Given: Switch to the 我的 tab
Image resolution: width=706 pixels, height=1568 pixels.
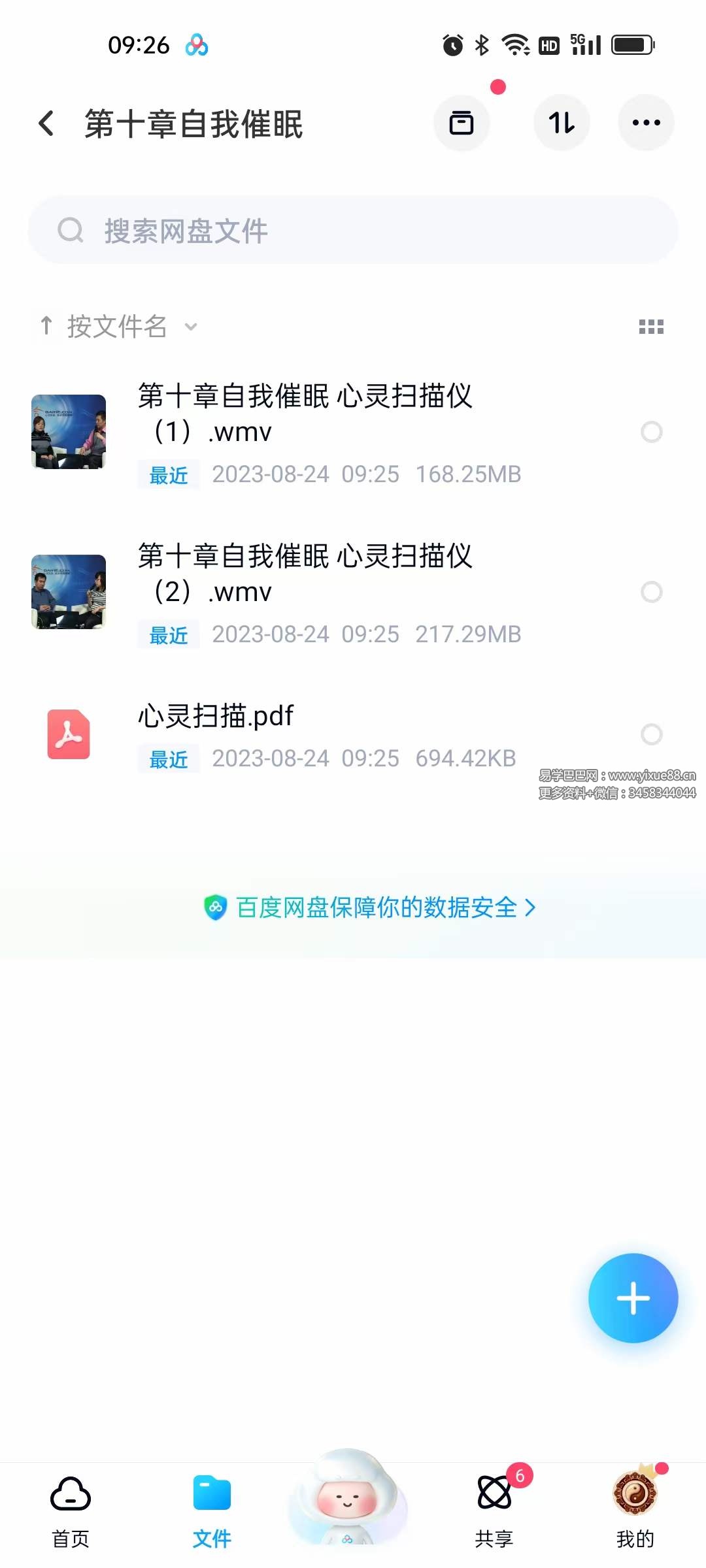Looking at the screenshot, I should 635,1511.
